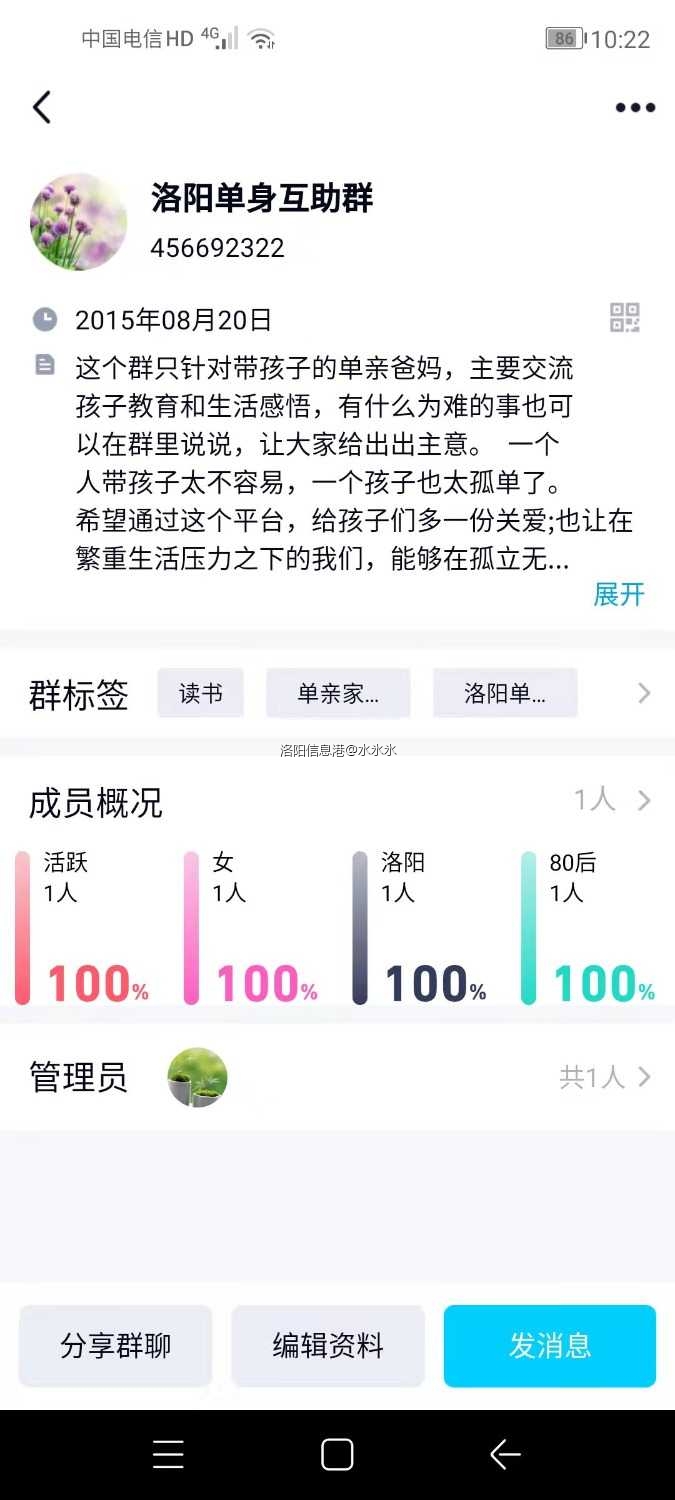Image resolution: width=675 pixels, height=1500 pixels.
Task: Tap 编辑资料 to edit group info
Action: tap(328, 1346)
